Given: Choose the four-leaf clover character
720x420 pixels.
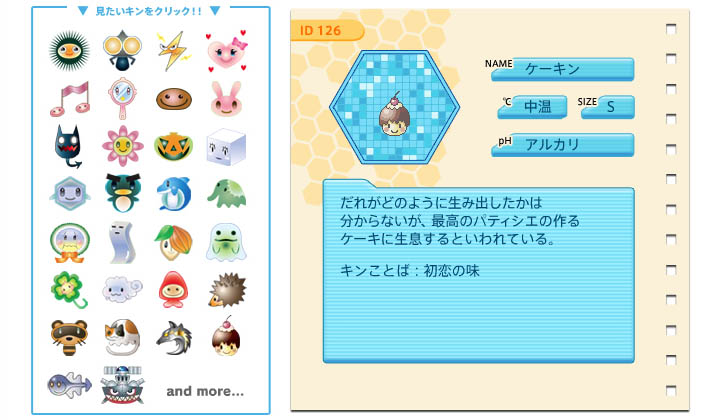Looking at the screenshot, I should pyautogui.click(x=69, y=290).
